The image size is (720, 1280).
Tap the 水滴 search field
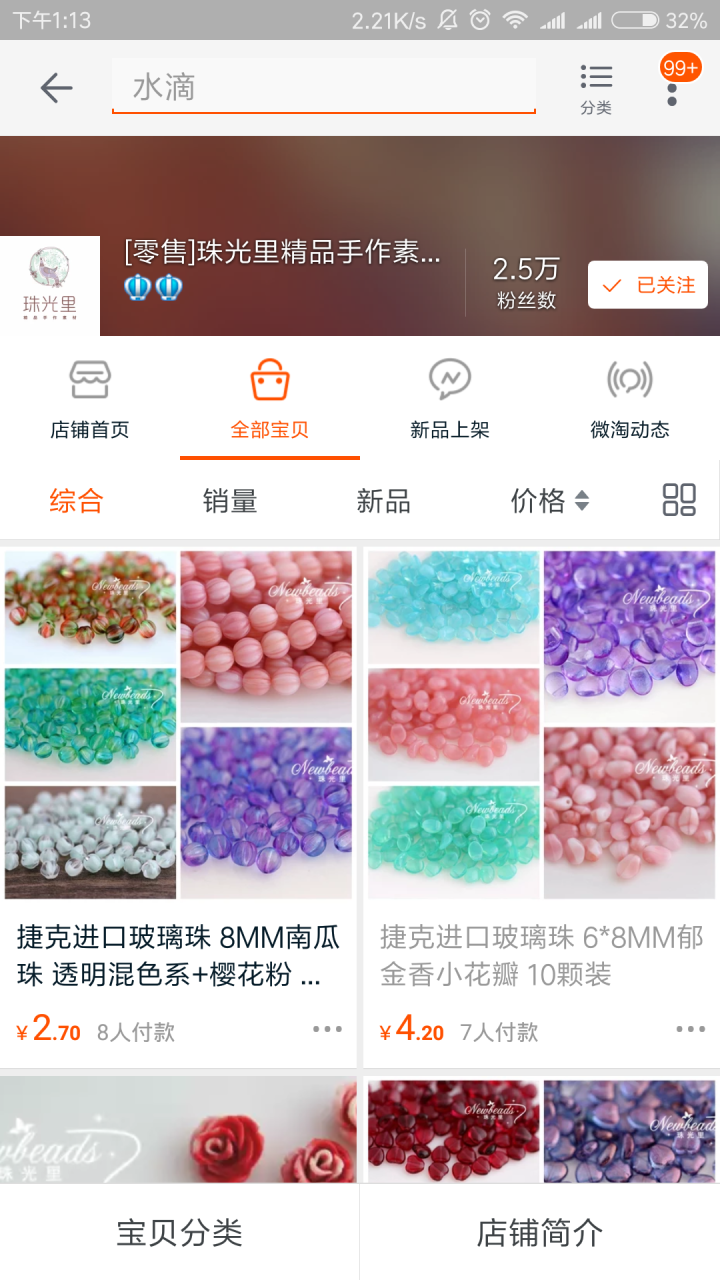tap(323, 88)
